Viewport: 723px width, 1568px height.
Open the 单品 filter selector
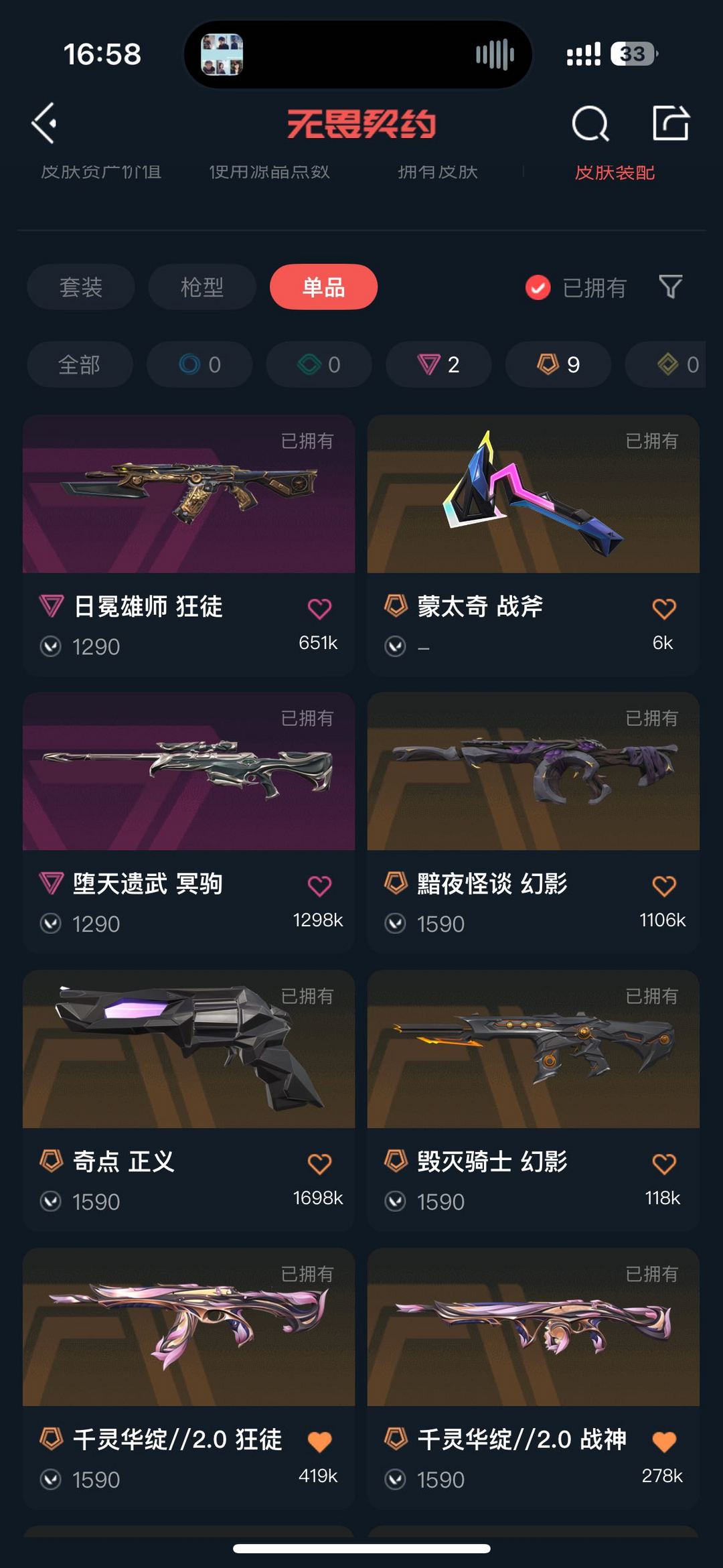coord(323,287)
